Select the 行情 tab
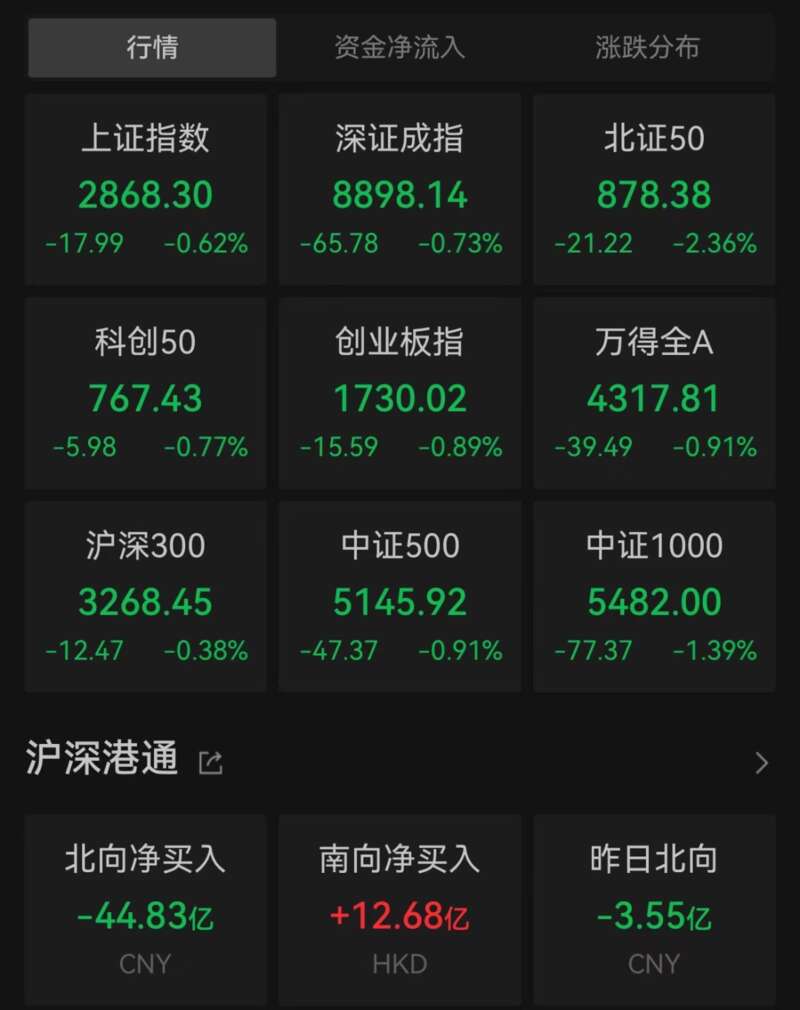This screenshot has height=1010, width=800. [152, 48]
